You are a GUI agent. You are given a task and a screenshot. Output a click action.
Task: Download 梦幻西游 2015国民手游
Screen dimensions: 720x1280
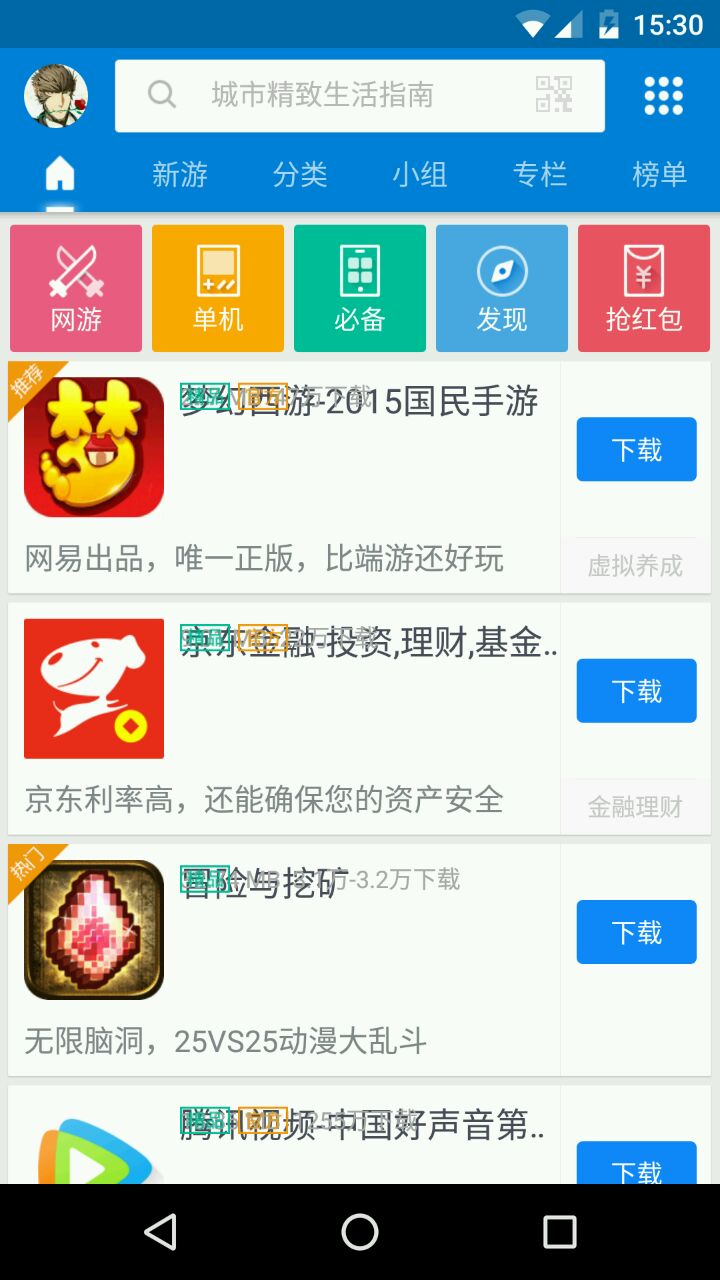pyautogui.click(x=636, y=450)
